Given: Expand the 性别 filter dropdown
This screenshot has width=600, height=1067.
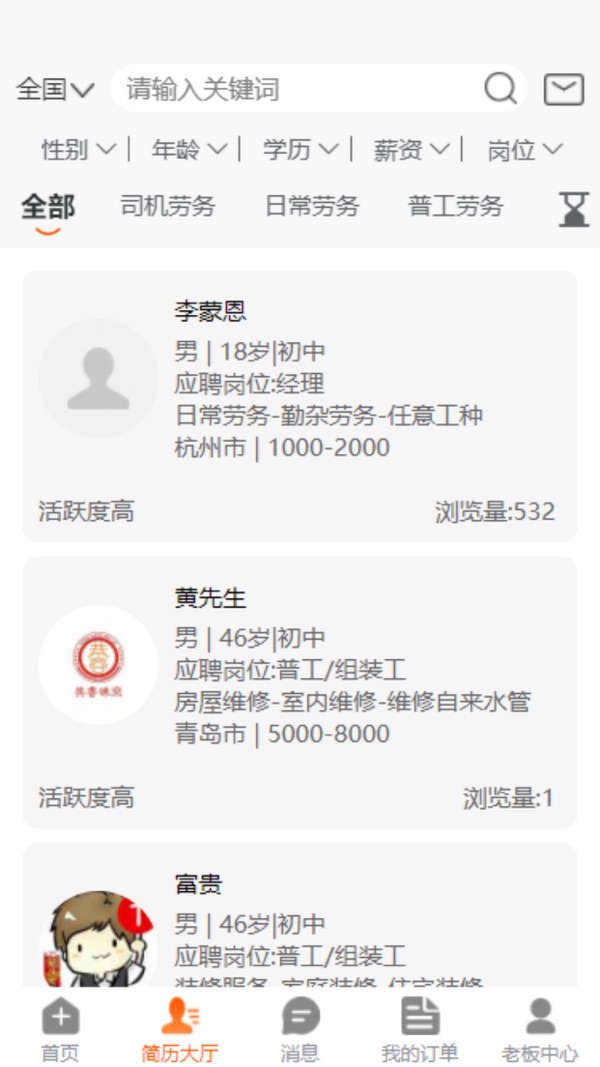Looking at the screenshot, I should [78, 150].
